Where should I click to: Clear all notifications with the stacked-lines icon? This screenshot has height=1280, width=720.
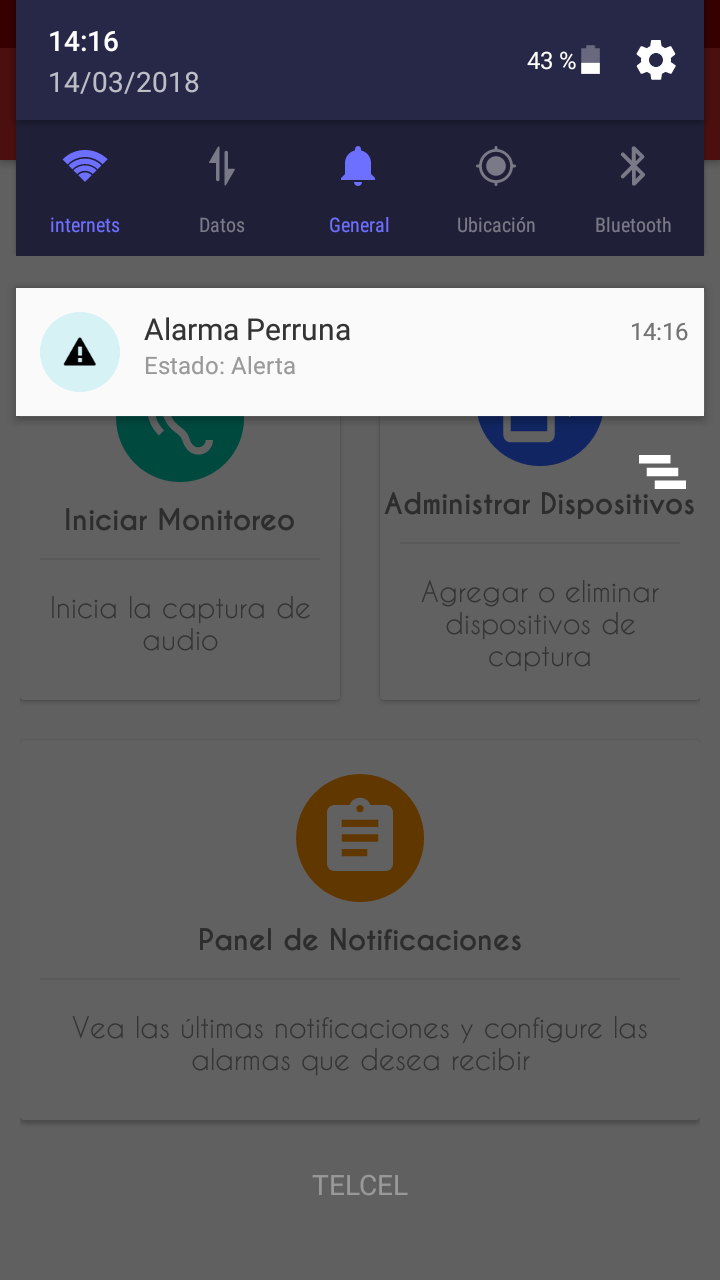click(x=662, y=471)
